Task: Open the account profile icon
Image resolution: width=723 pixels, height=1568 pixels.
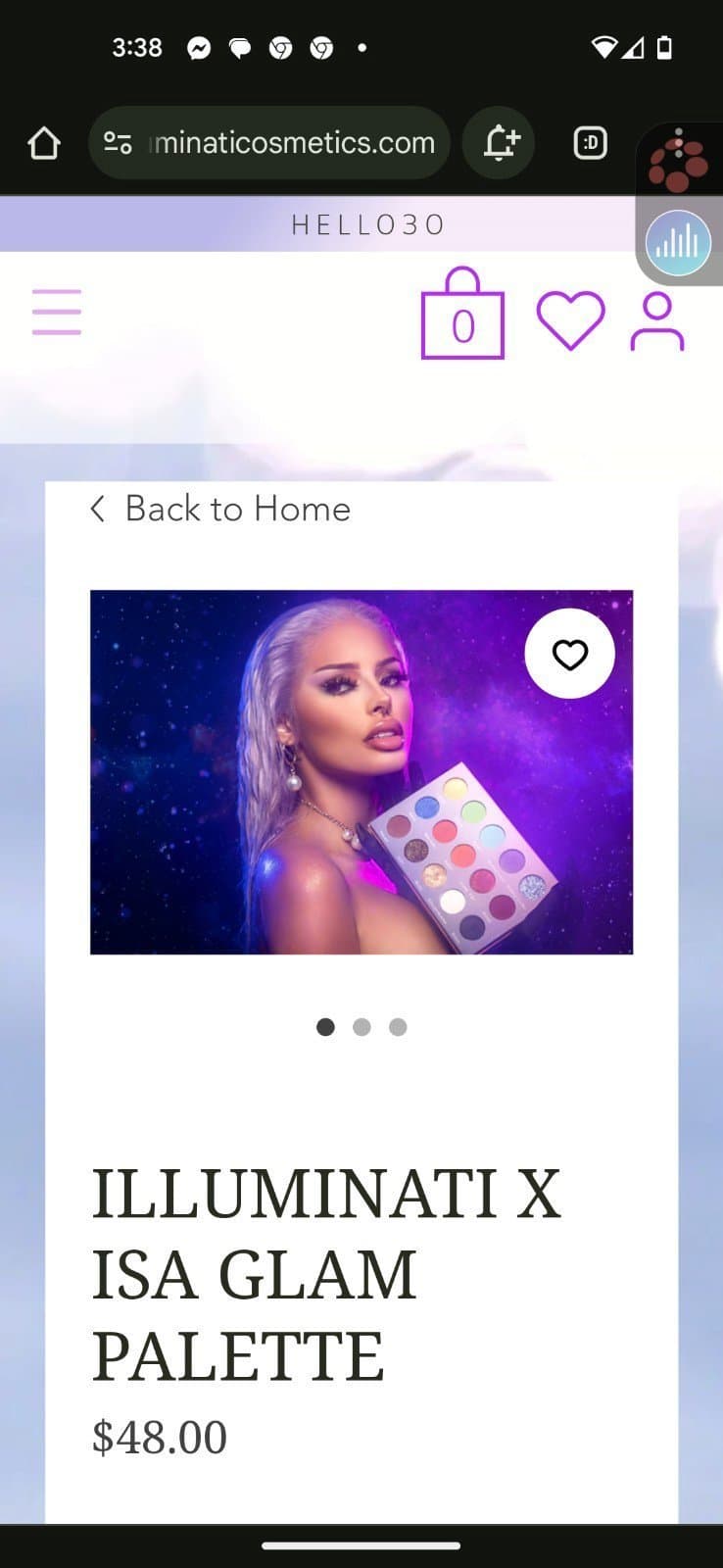Action: (656, 316)
